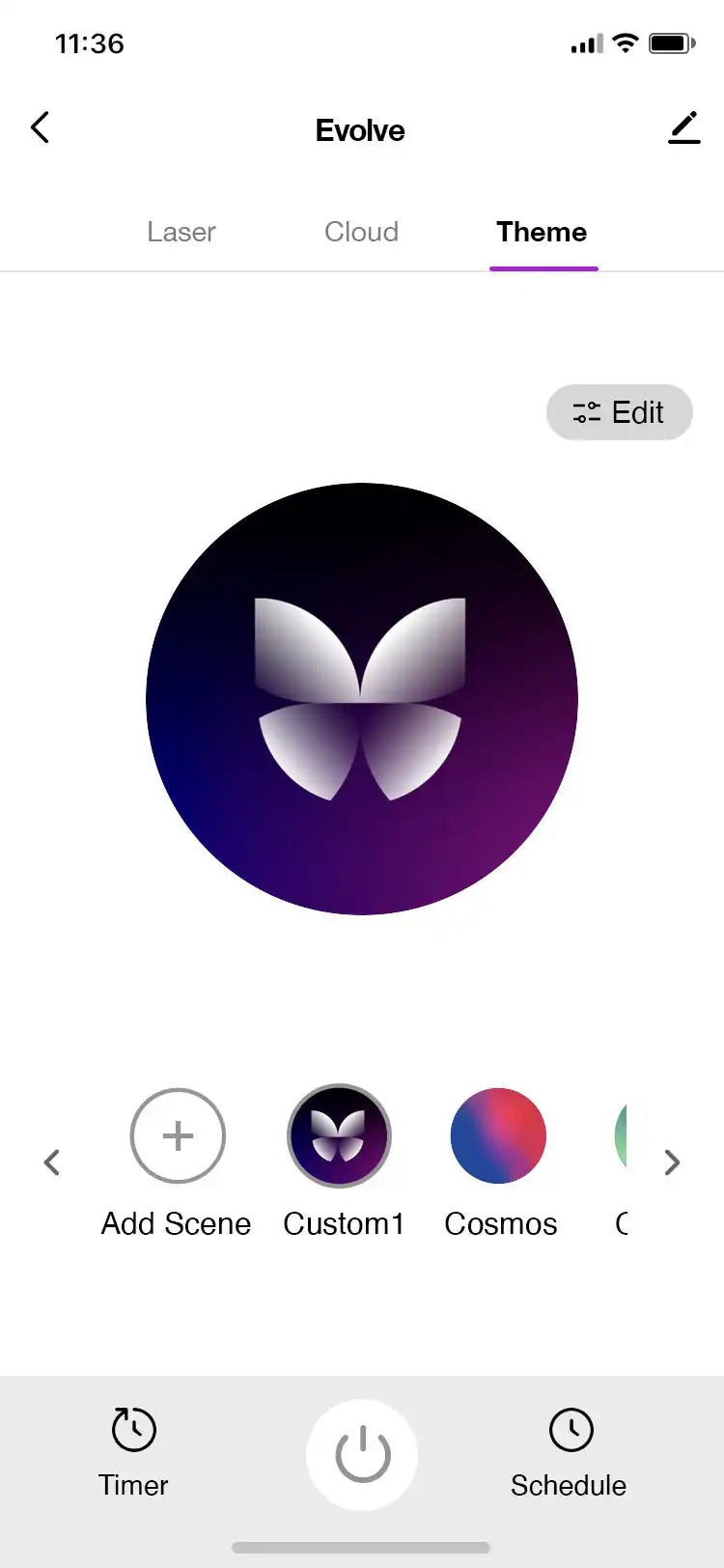
Task: Tap the Edit button to customize the theme
Action: coord(619,412)
